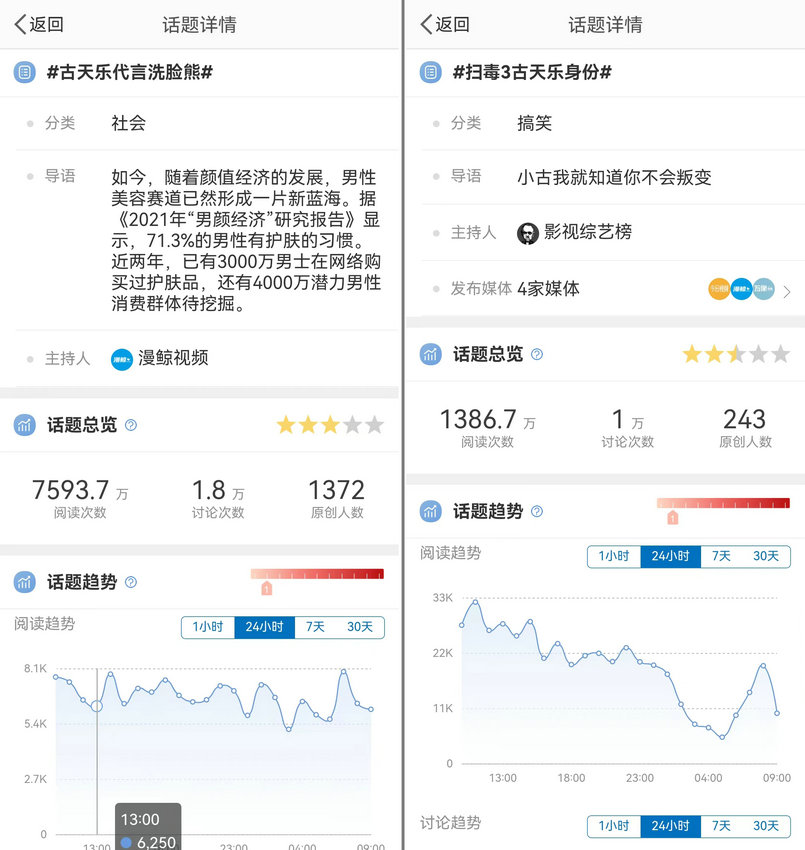Show 7天 reading trend for 古天乐代言洗脸熊
This screenshot has width=805, height=850.
pos(315,628)
